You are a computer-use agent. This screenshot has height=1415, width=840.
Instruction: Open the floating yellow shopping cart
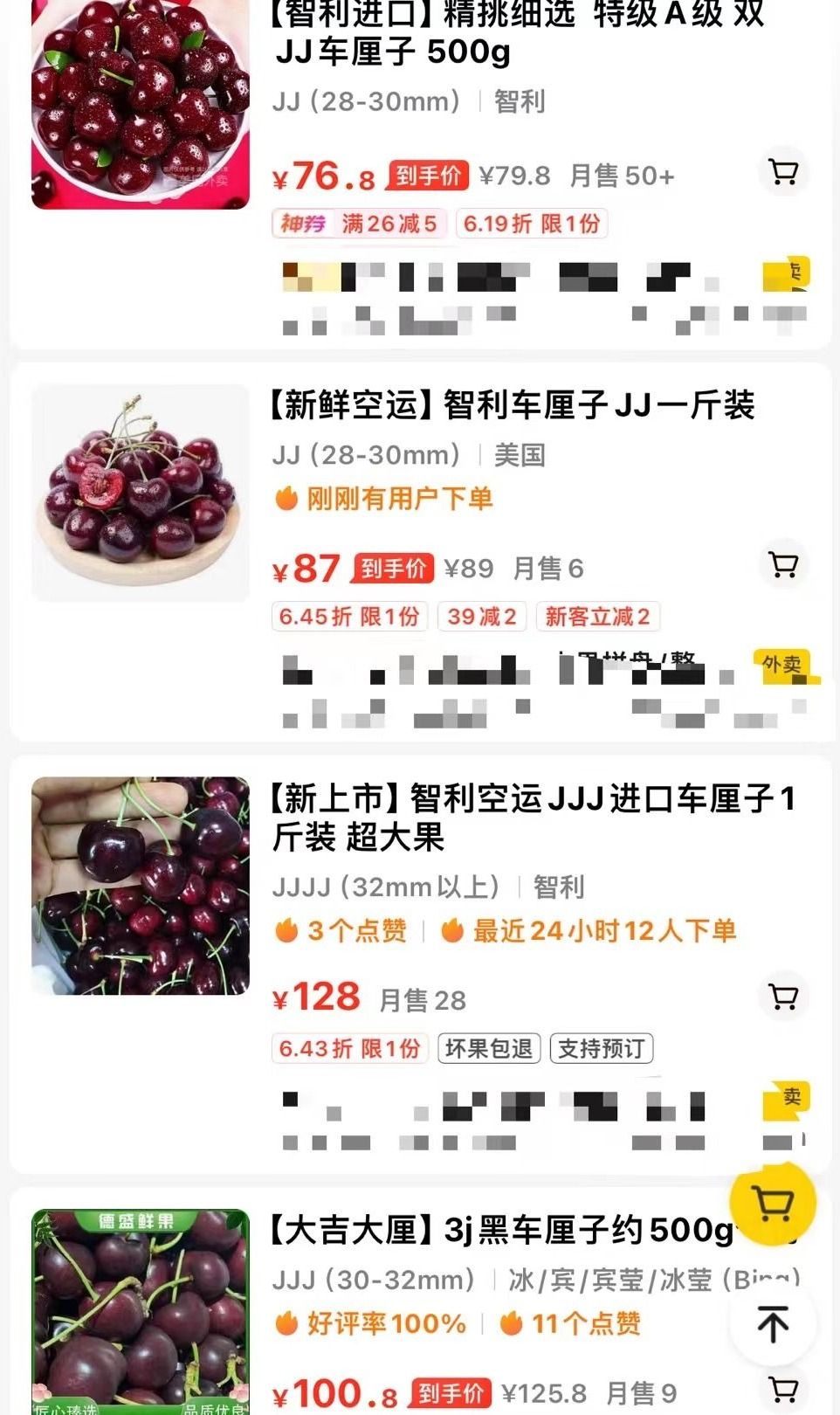coord(773,1204)
